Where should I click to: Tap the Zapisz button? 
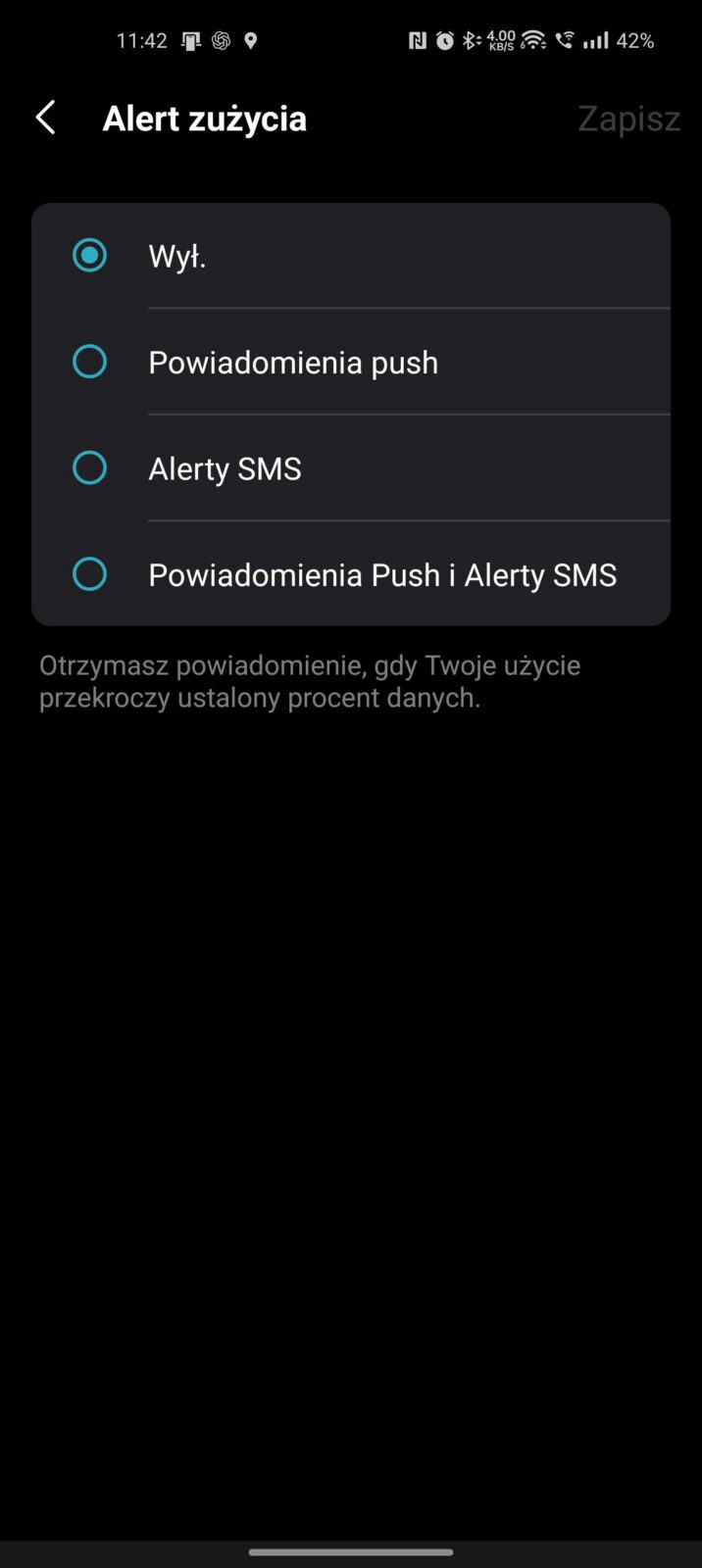pyautogui.click(x=627, y=119)
